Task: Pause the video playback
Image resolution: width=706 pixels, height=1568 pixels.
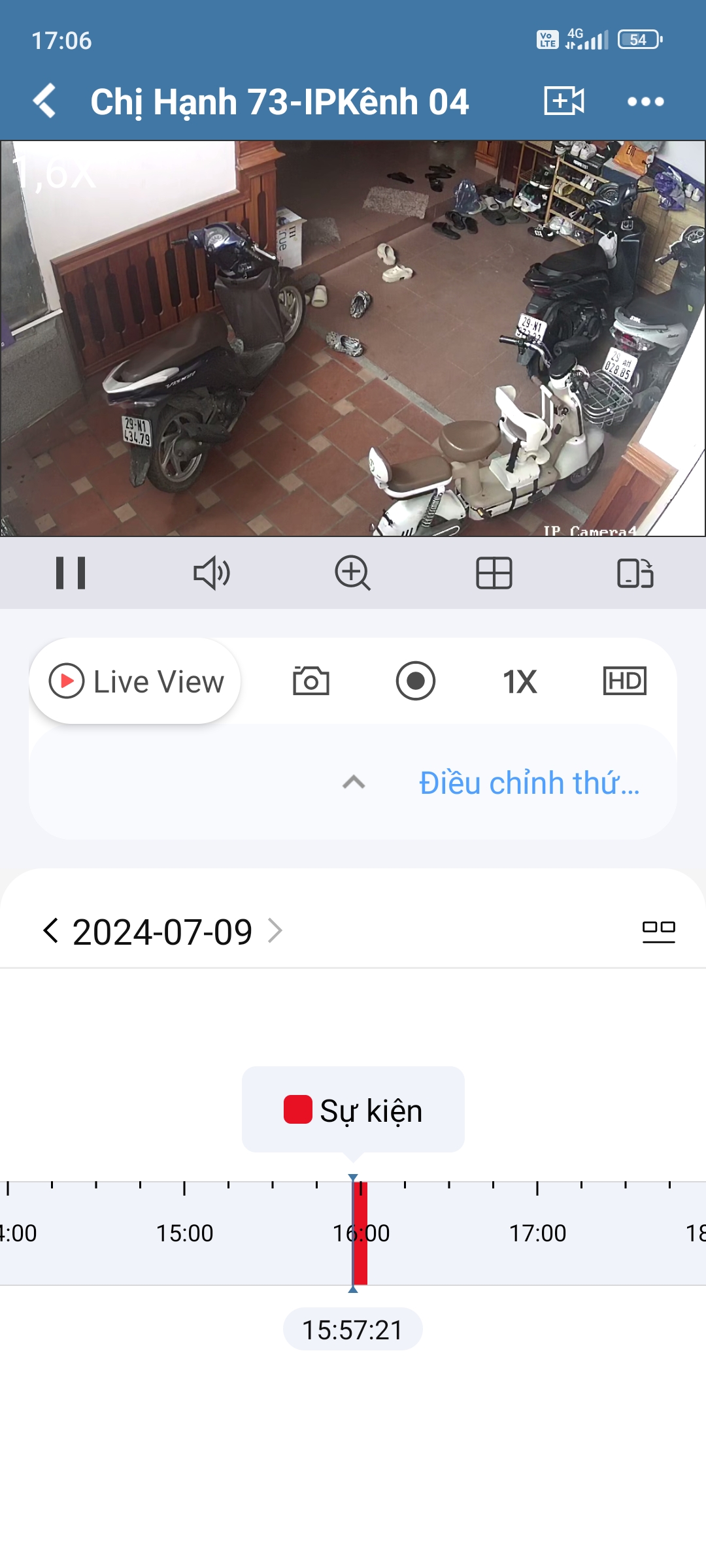Action: point(71,573)
